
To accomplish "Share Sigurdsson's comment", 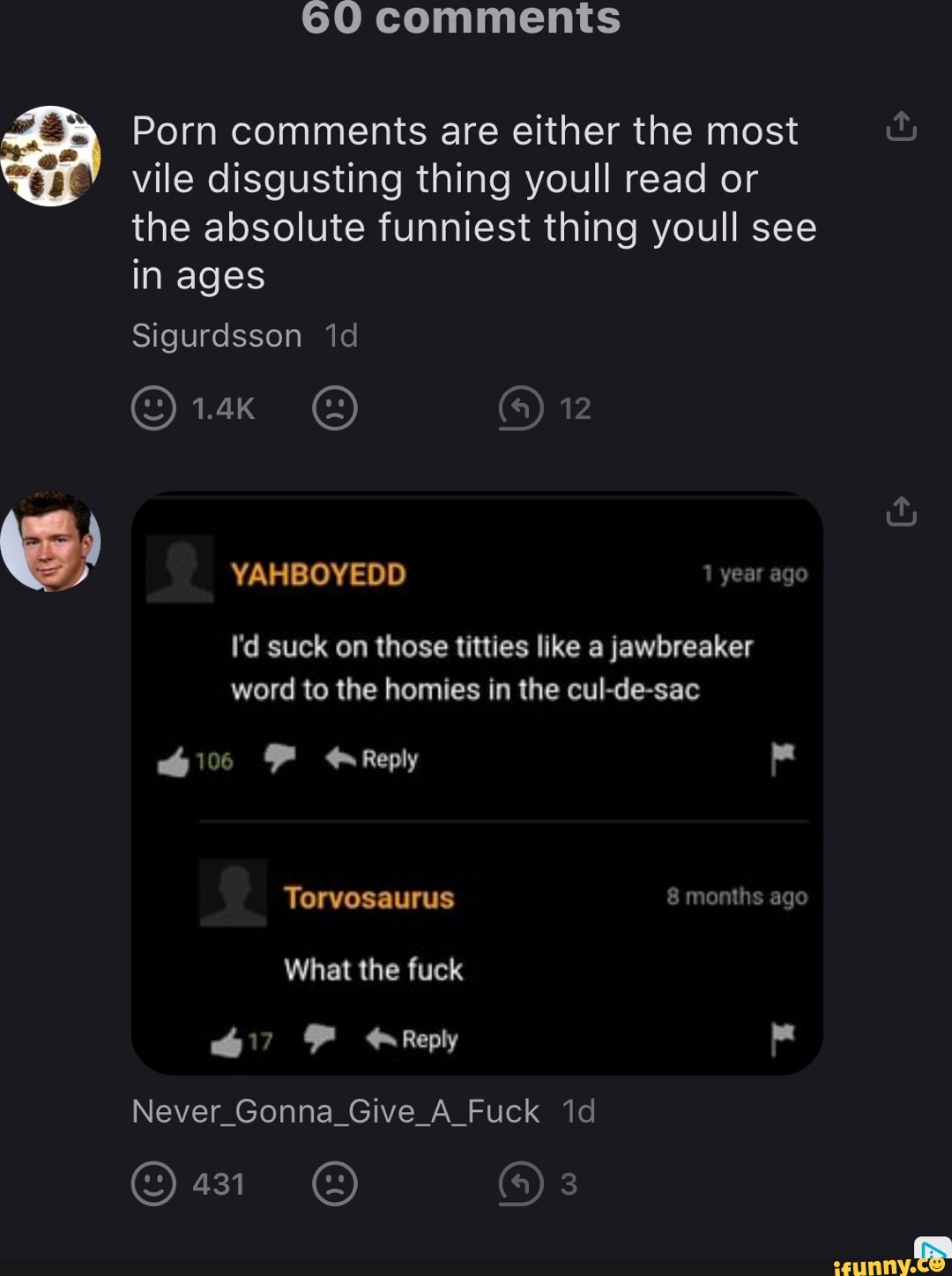I will click(x=901, y=127).
